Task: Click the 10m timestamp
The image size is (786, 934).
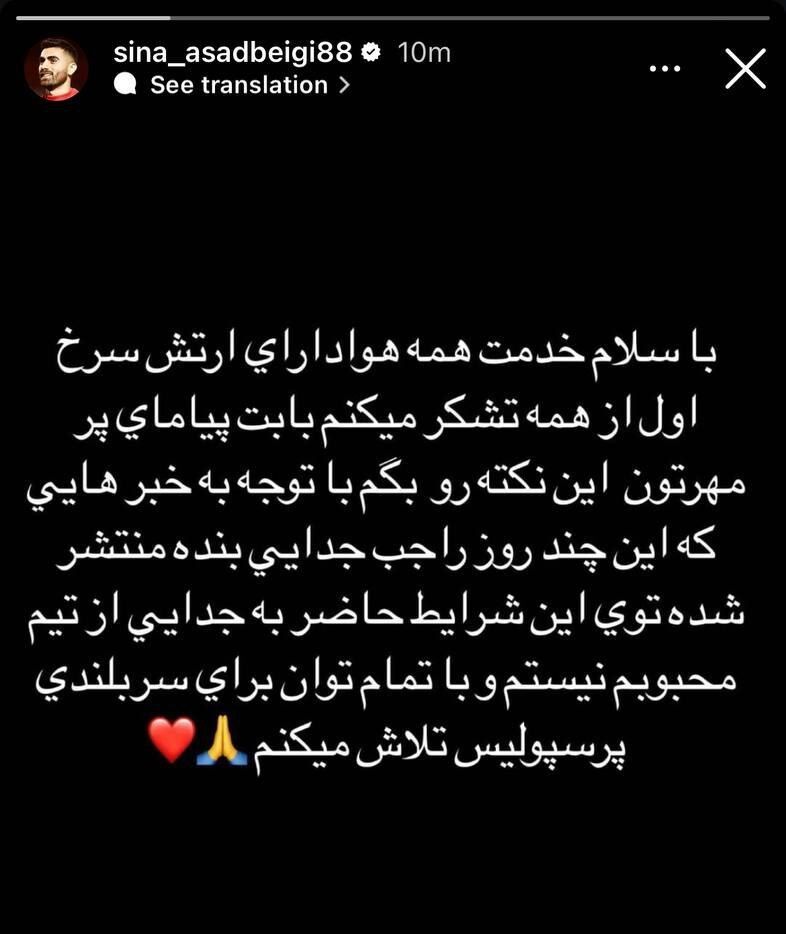Action: 425,52
